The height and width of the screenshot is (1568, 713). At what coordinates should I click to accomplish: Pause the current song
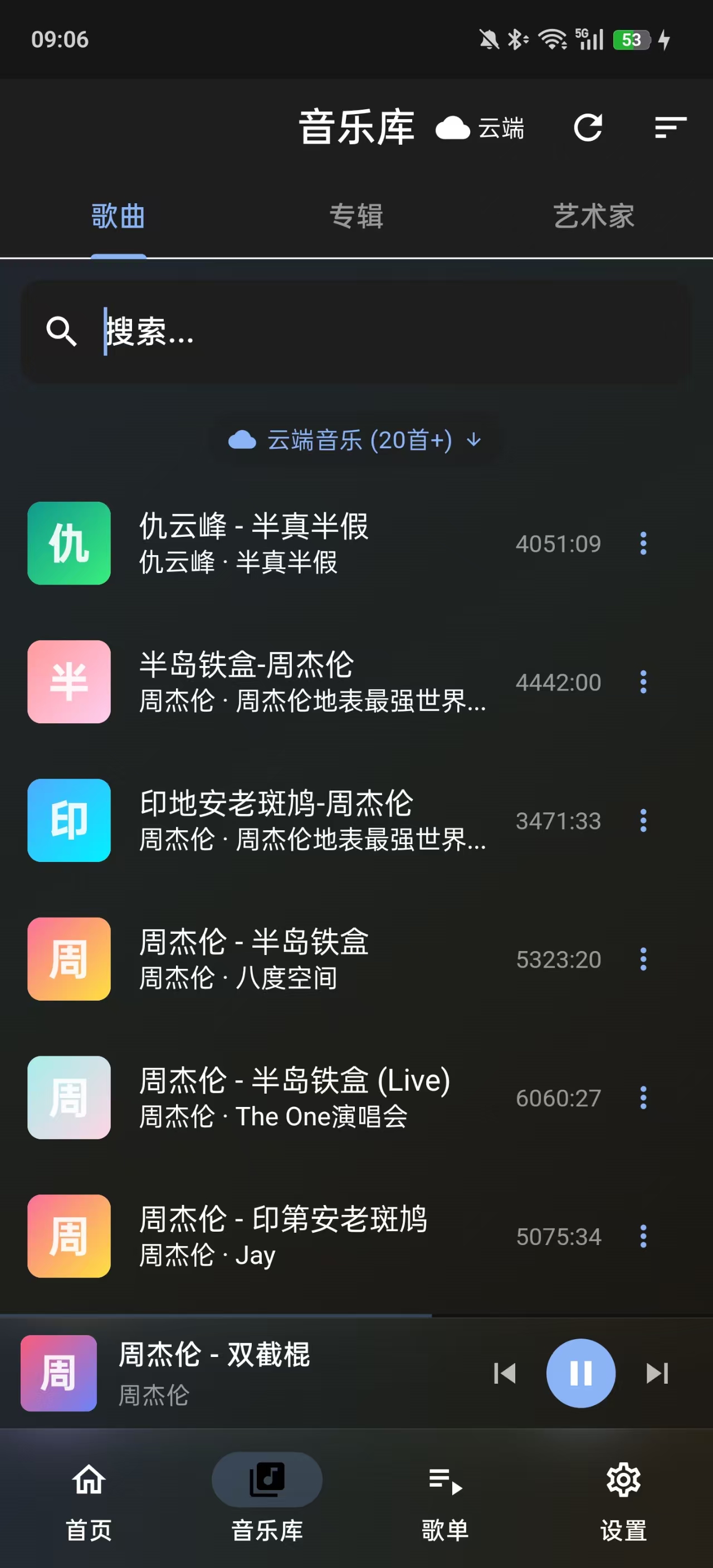point(580,1373)
